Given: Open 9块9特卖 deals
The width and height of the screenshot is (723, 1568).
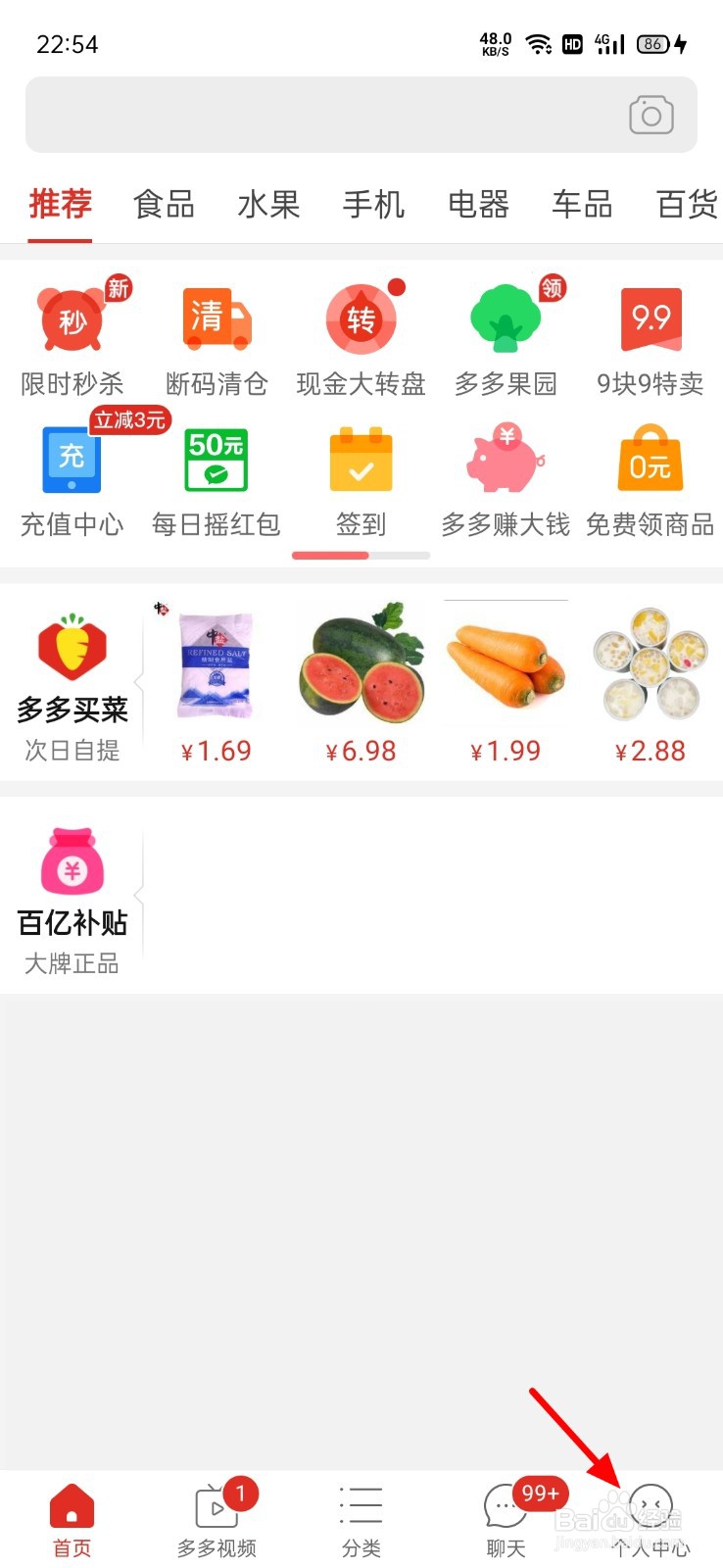Looking at the screenshot, I should [651, 339].
